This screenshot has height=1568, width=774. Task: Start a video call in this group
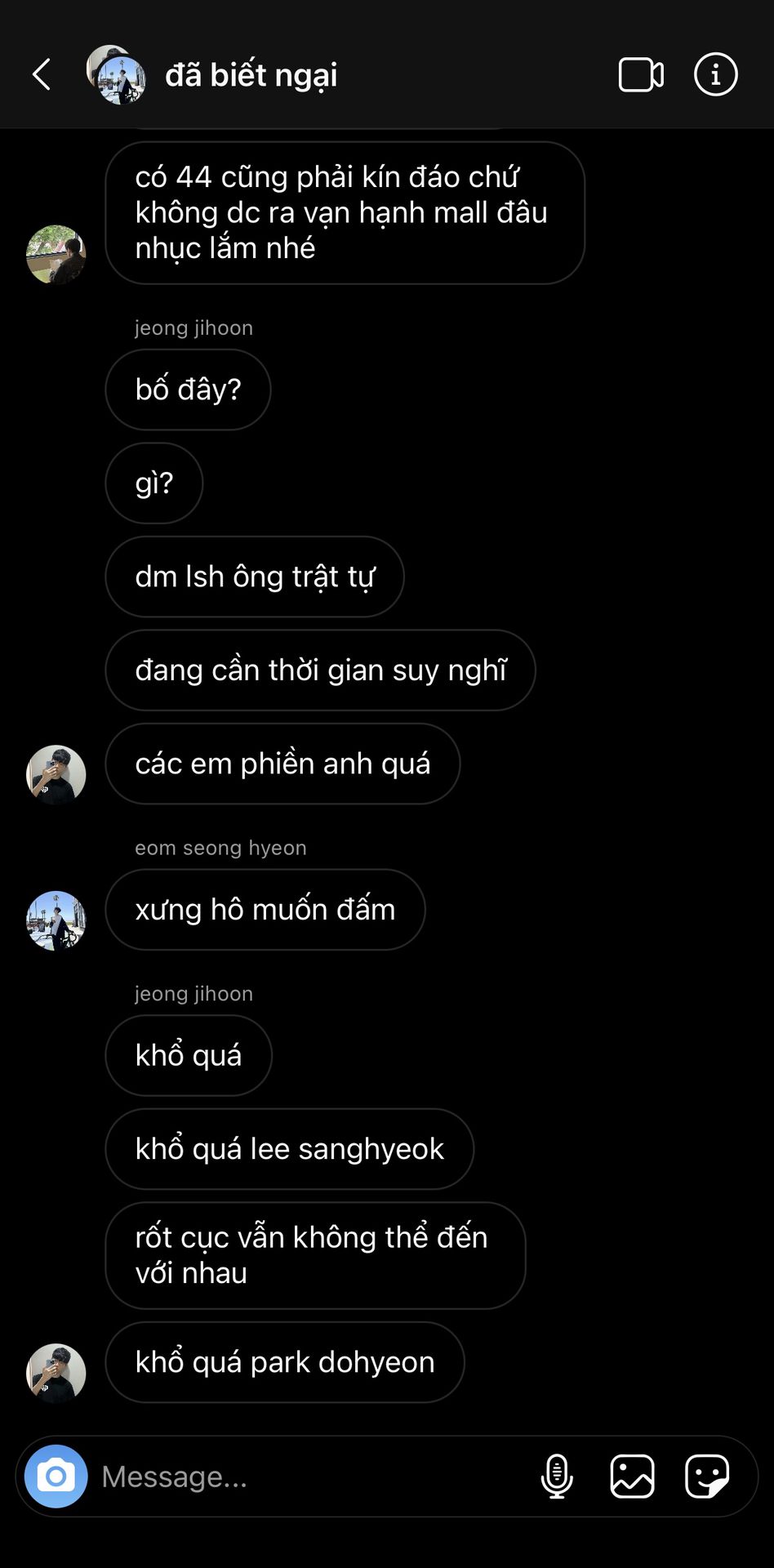(641, 74)
